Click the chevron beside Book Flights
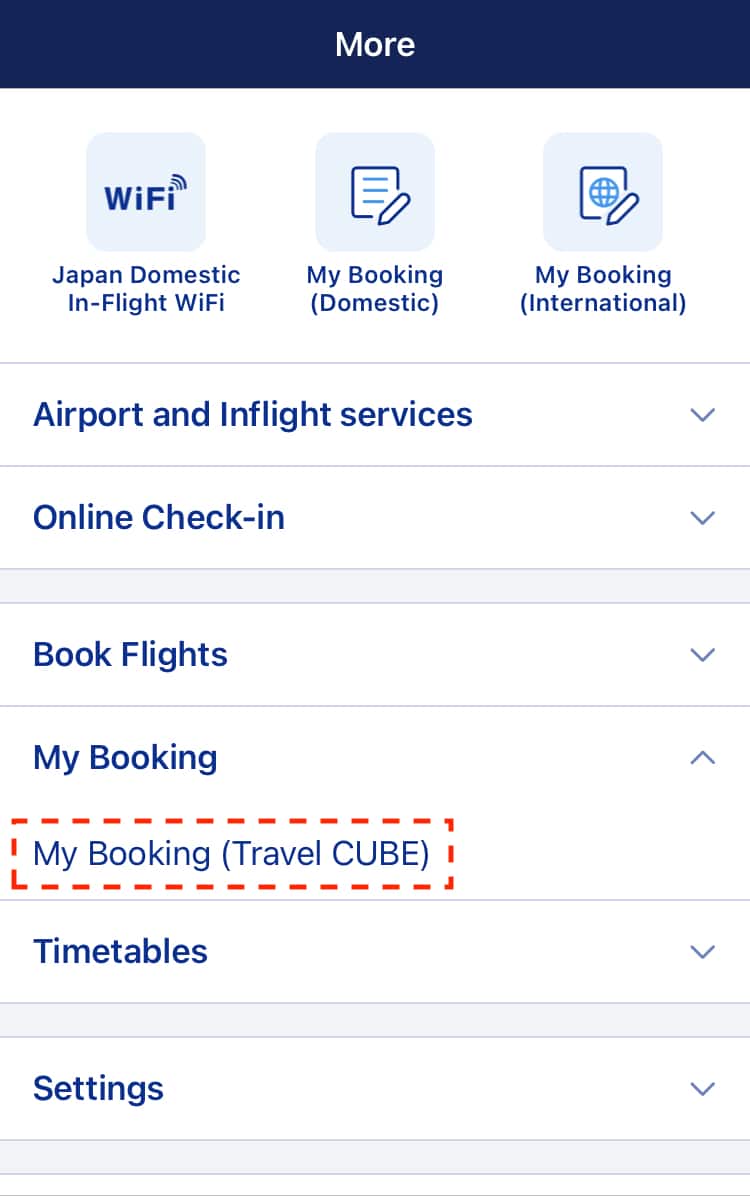The height and width of the screenshot is (1196, 750). point(702,655)
